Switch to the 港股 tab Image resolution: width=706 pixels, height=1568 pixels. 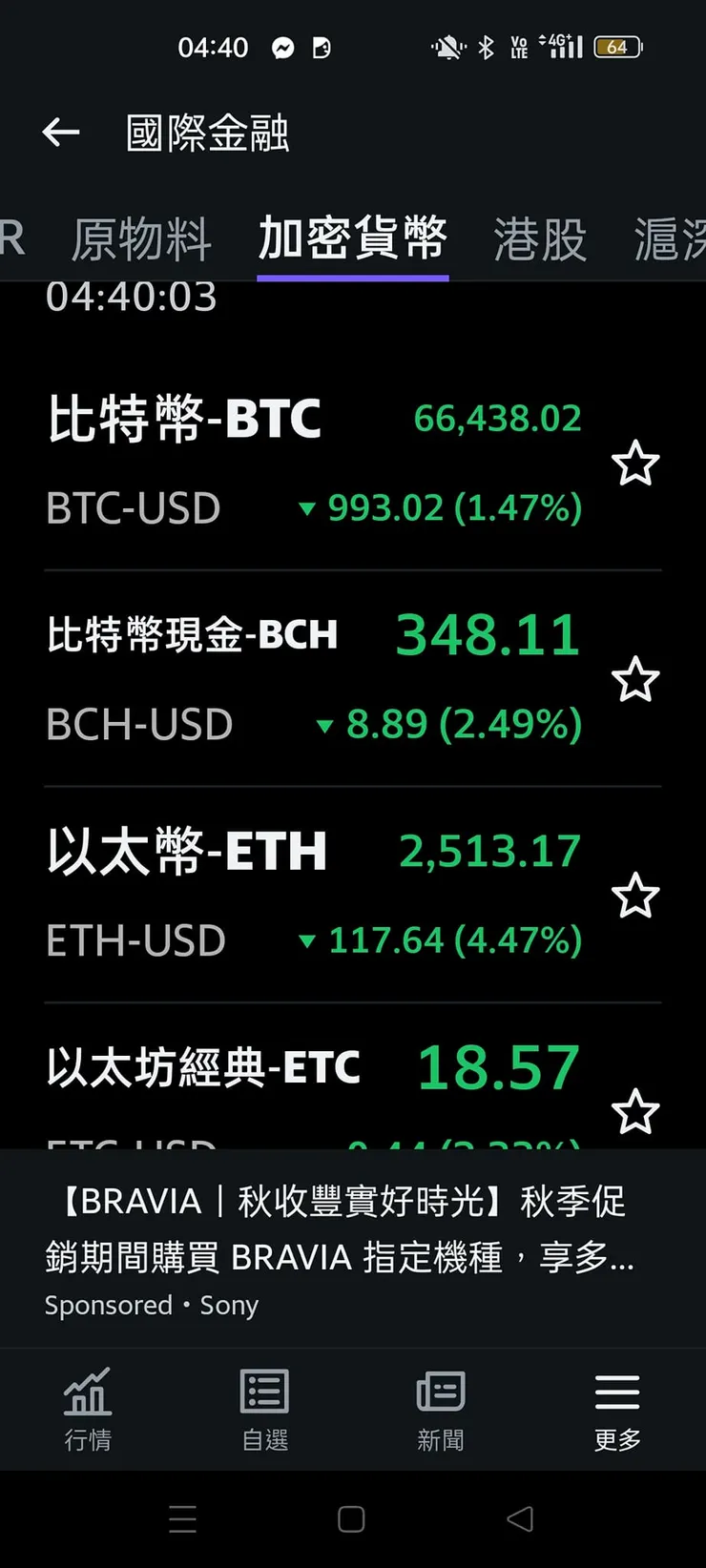tap(540, 238)
